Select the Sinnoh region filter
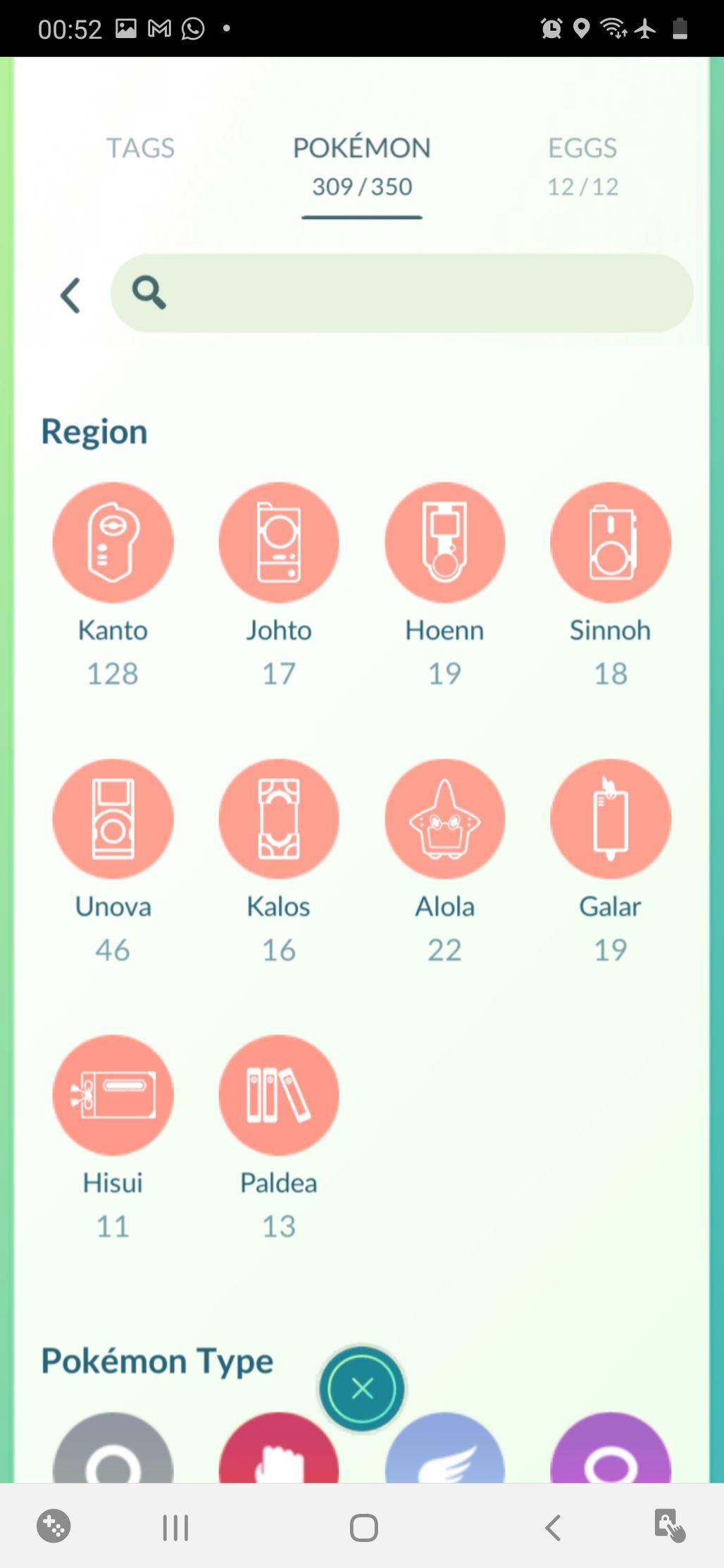 611,542
